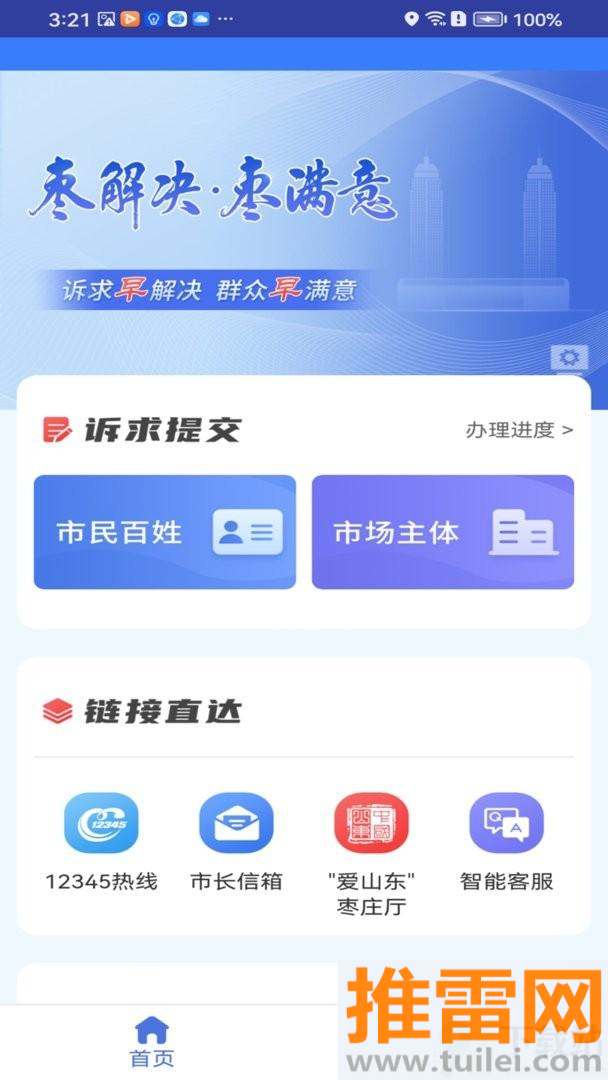Open the settings gear icon
This screenshot has width=608, height=1080.
coord(571,359)
